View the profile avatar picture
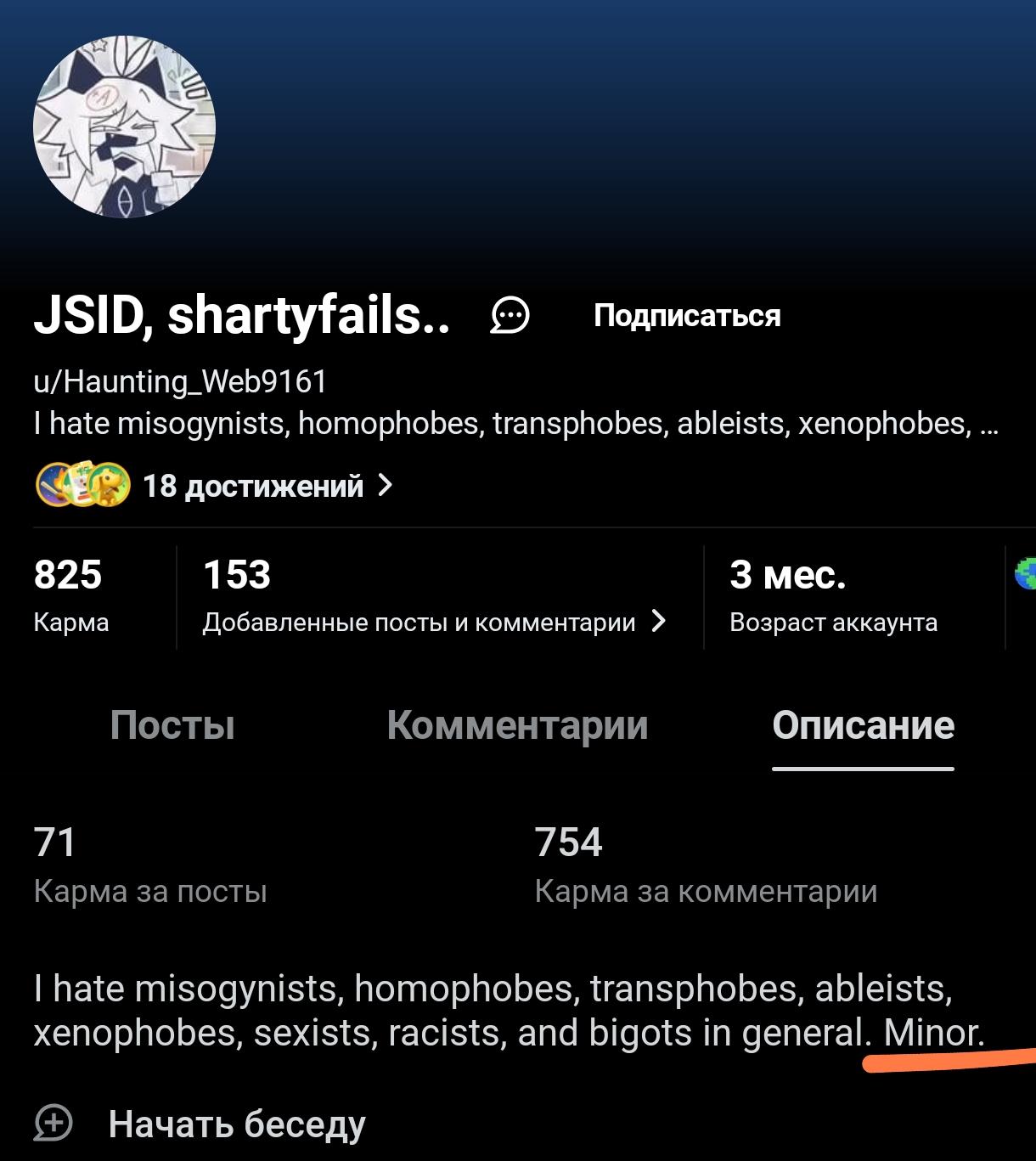Viewport: 1036px width, 1161px height. (124, 127)
